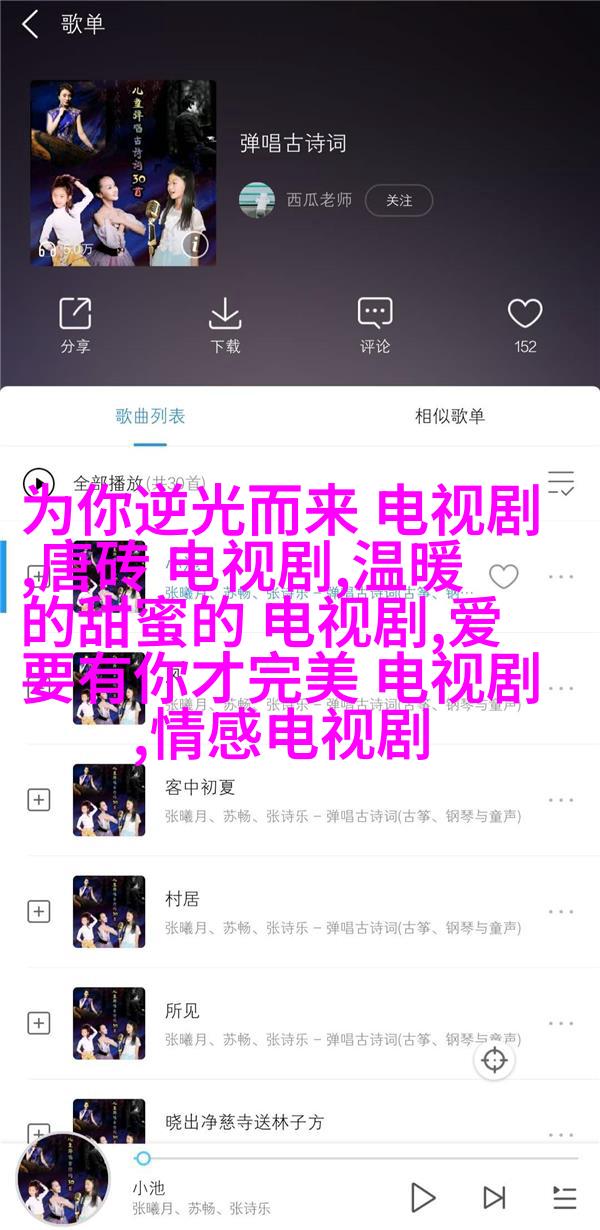The image size is (600, 1230).
Task: Switch to the 相似歌单 tab
Action: (x=450, y=416)
